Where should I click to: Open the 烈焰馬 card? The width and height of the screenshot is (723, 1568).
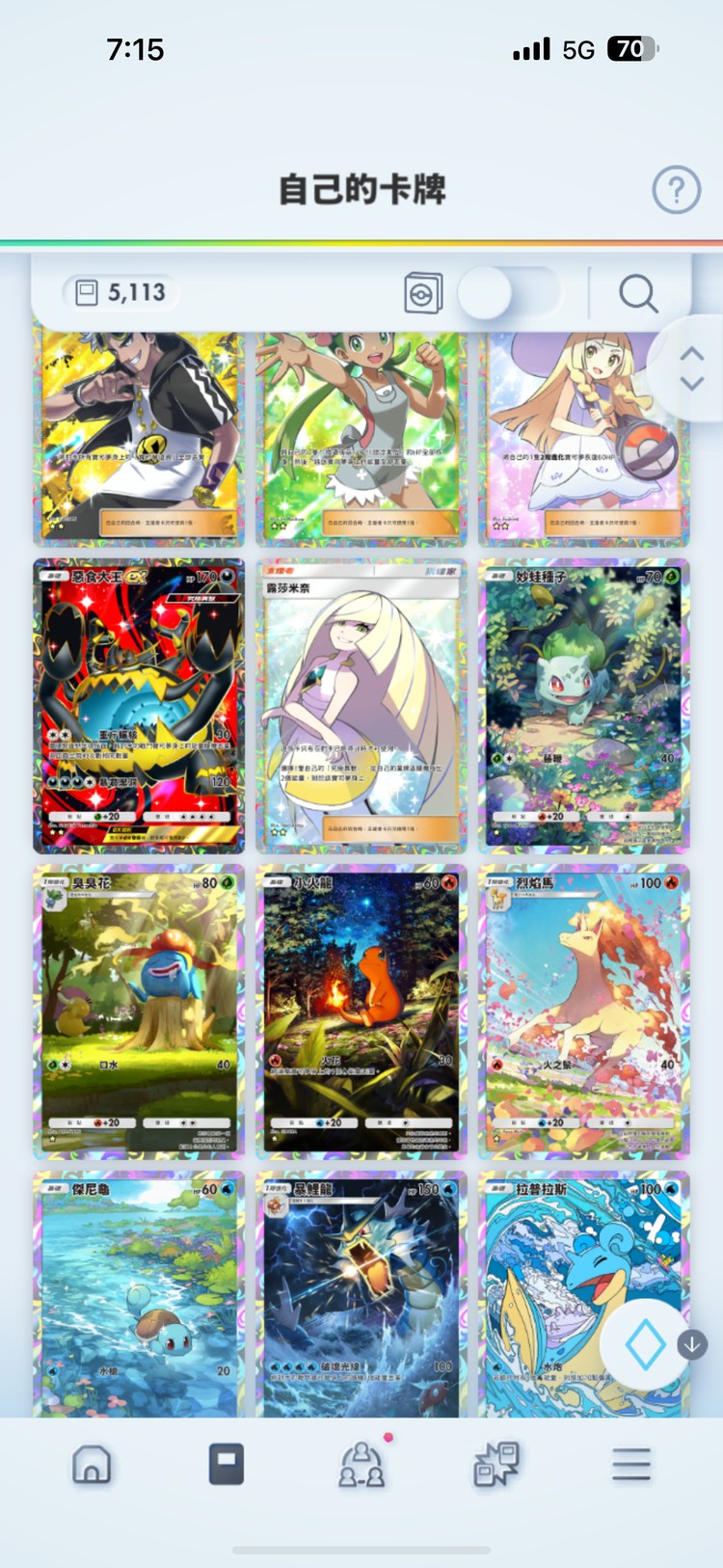(x=583, y=1011)
